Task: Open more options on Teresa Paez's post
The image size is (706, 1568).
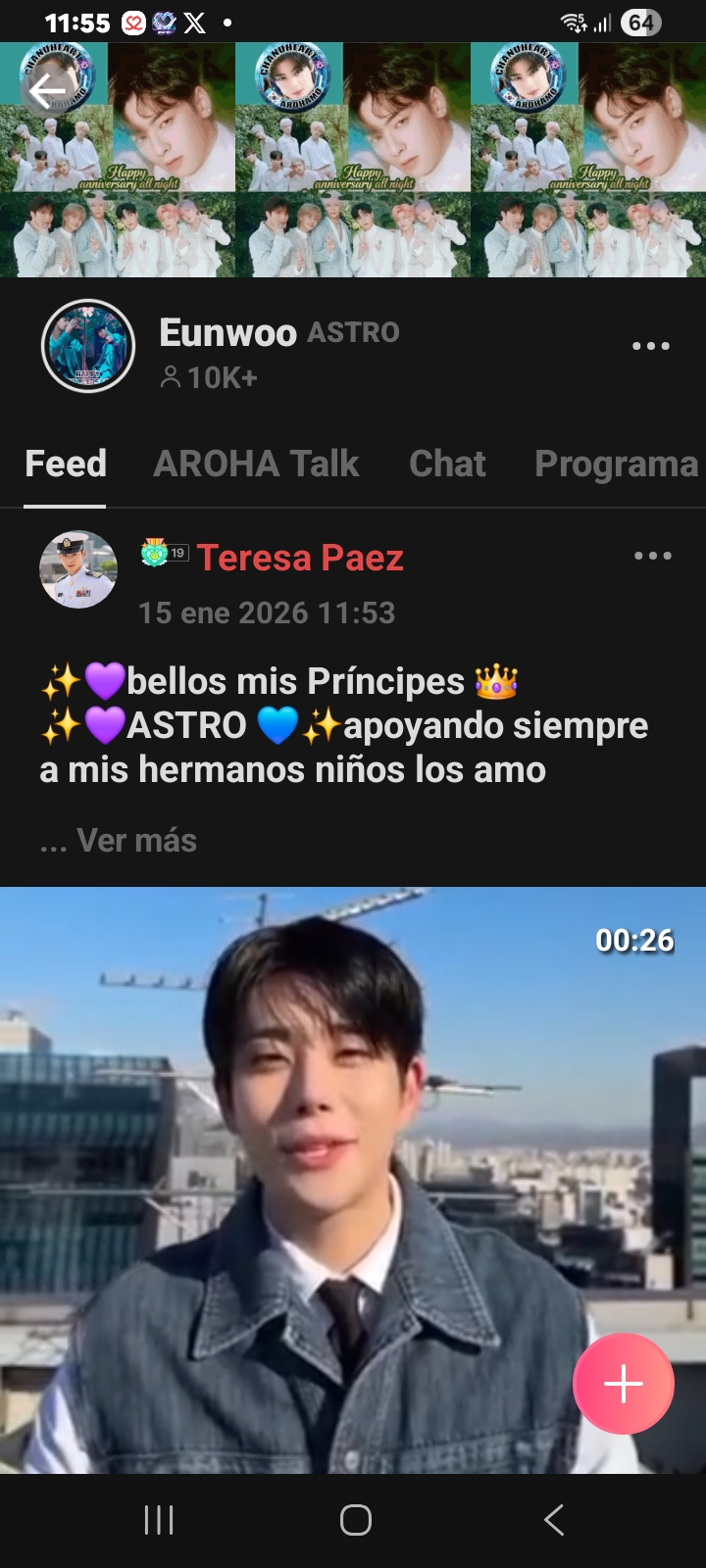Action: tap(653, 556)
